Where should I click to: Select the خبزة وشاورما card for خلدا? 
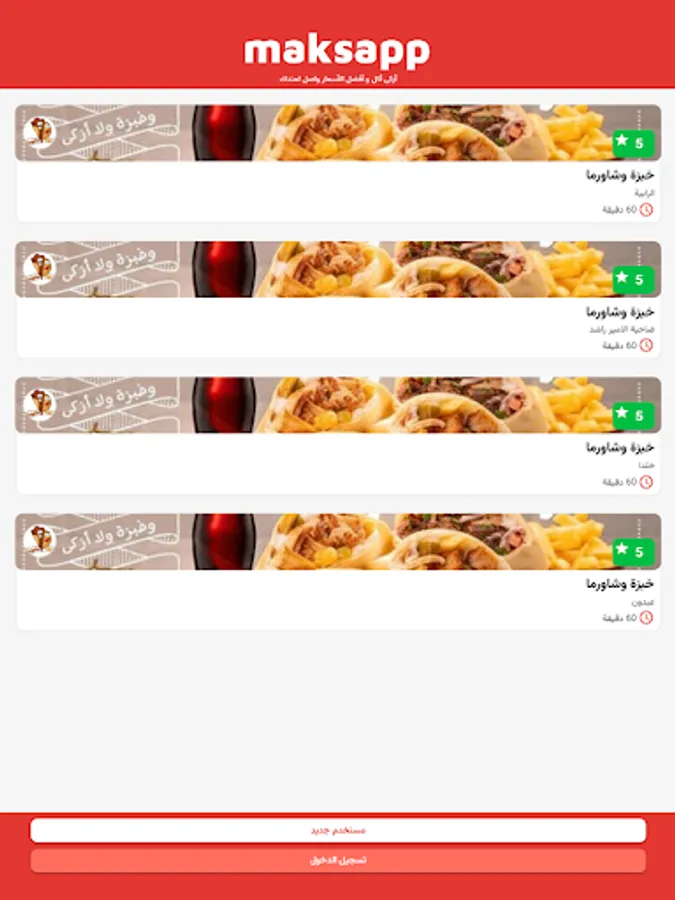pos(337,436)
